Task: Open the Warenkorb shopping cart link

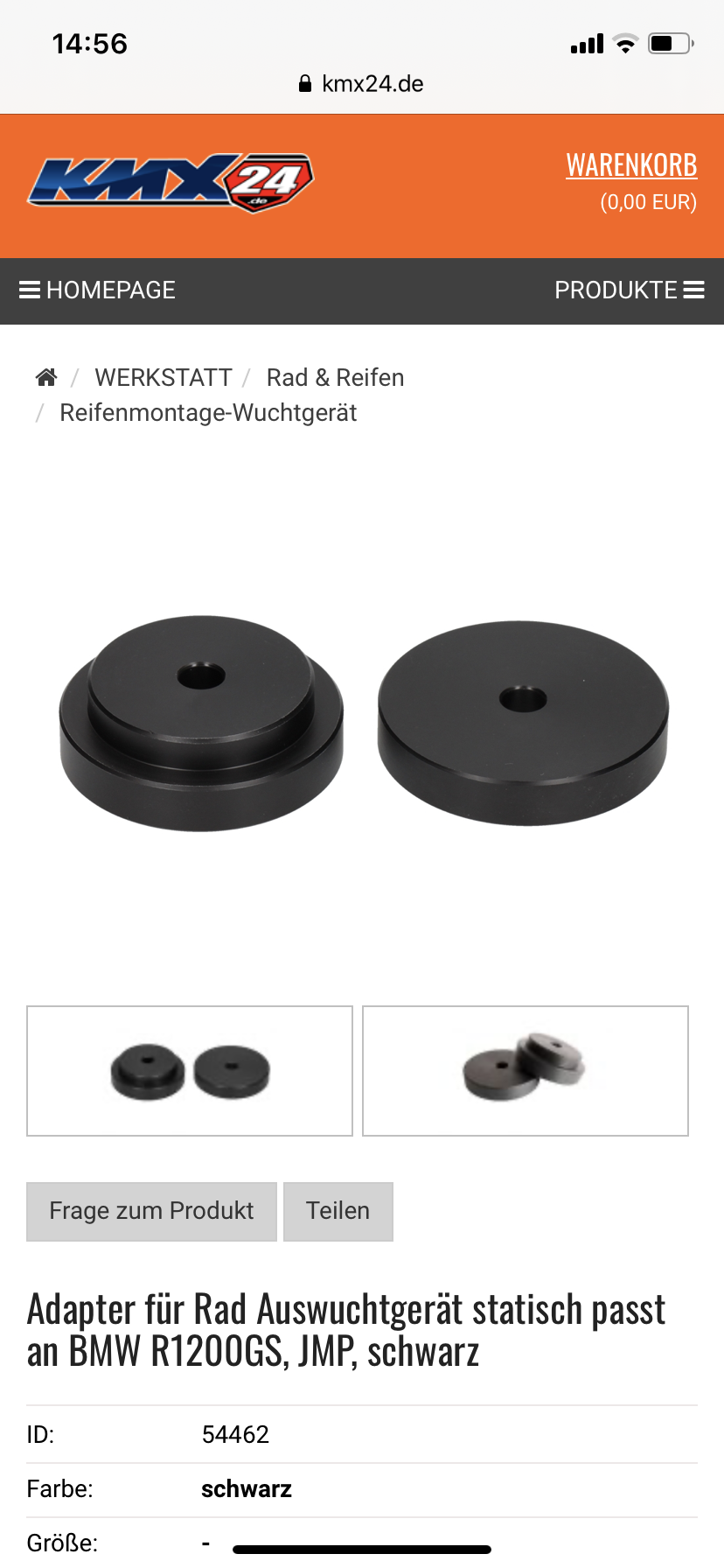Action: point(630,165)
